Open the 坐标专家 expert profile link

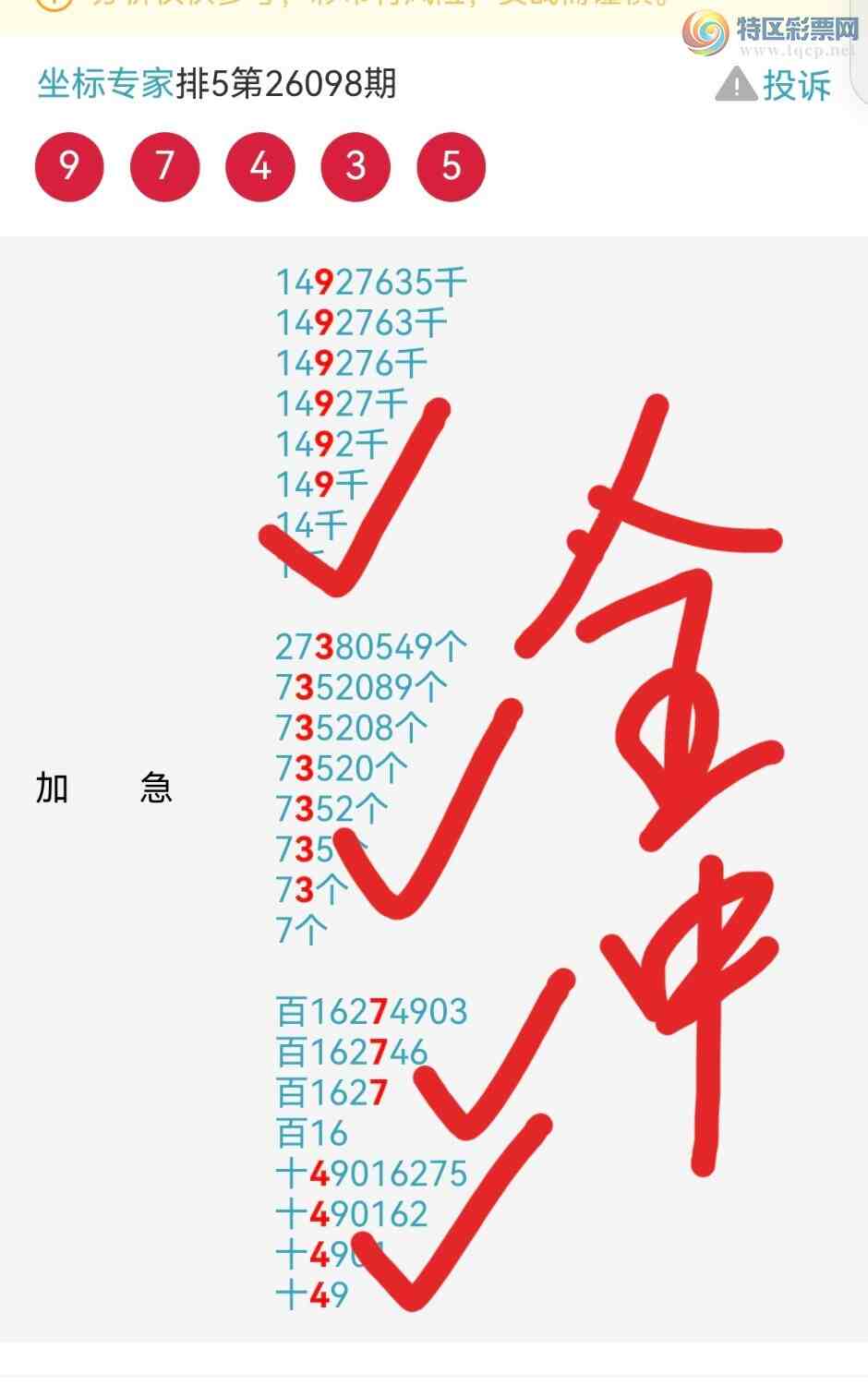pos(105,84)
